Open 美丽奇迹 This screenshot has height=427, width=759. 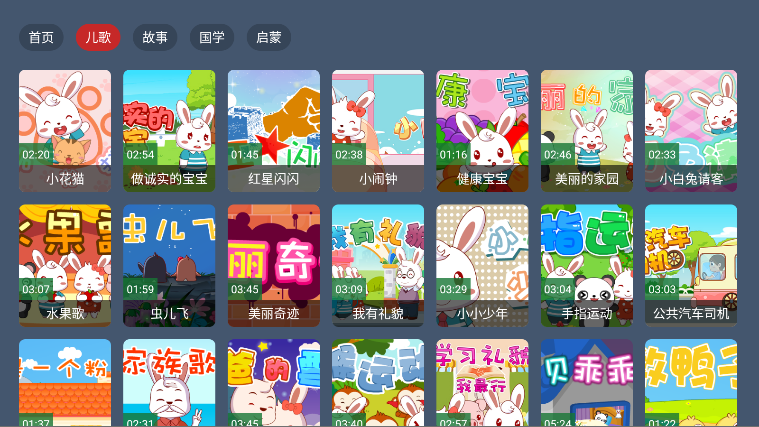point(274,265)
